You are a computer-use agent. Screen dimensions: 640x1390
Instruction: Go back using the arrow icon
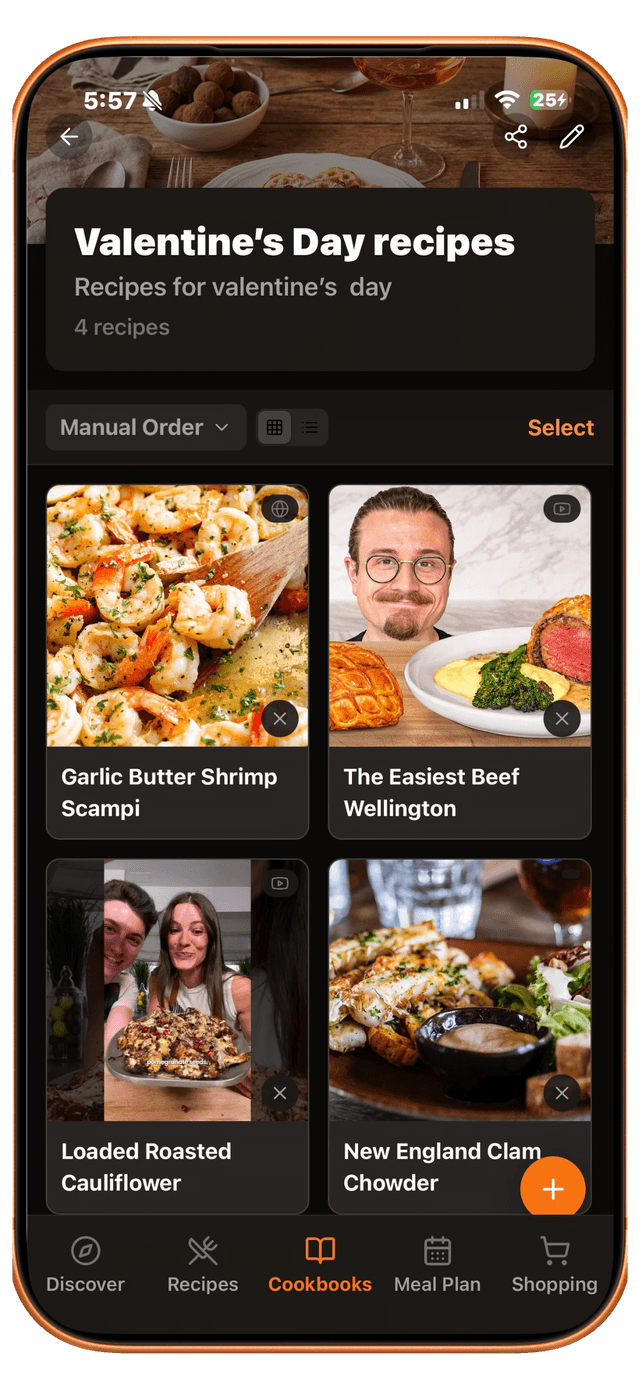(69, 137)
